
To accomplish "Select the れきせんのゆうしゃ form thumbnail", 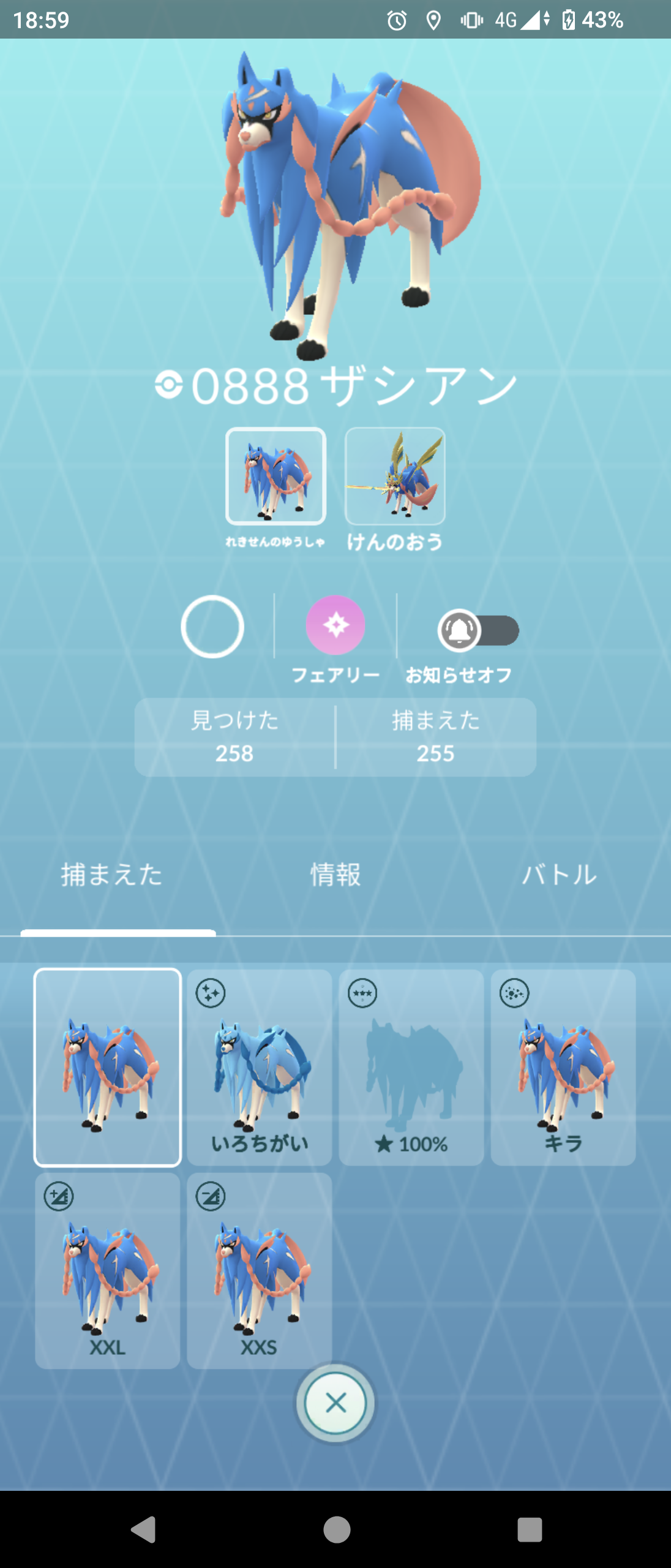I will click(276, 477).
